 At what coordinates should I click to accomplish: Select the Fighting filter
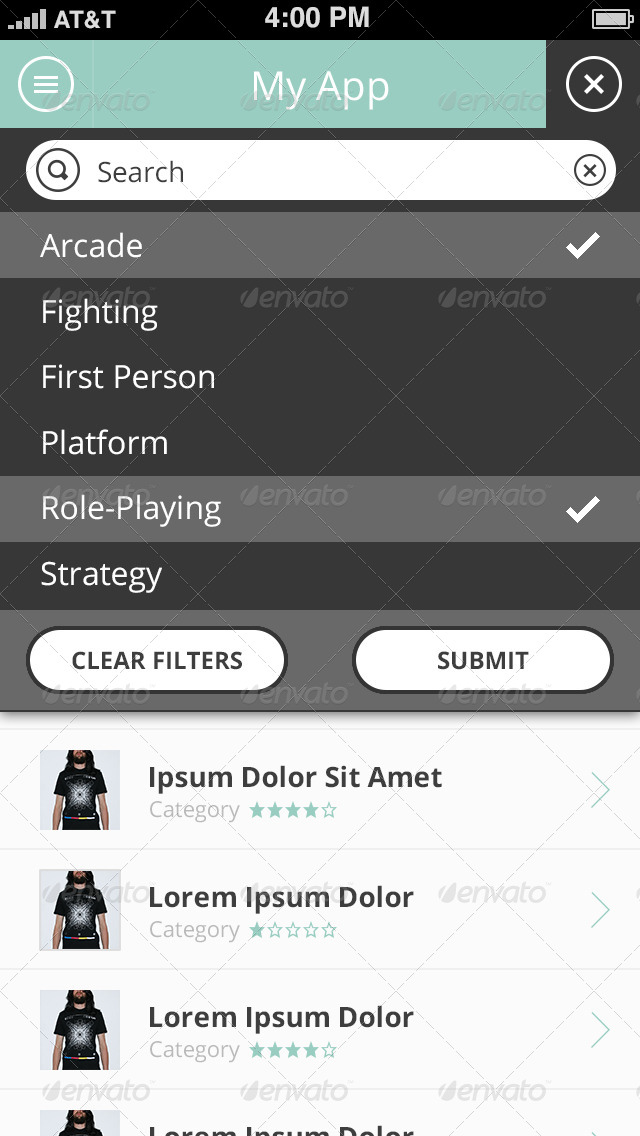tap(320, 312)
